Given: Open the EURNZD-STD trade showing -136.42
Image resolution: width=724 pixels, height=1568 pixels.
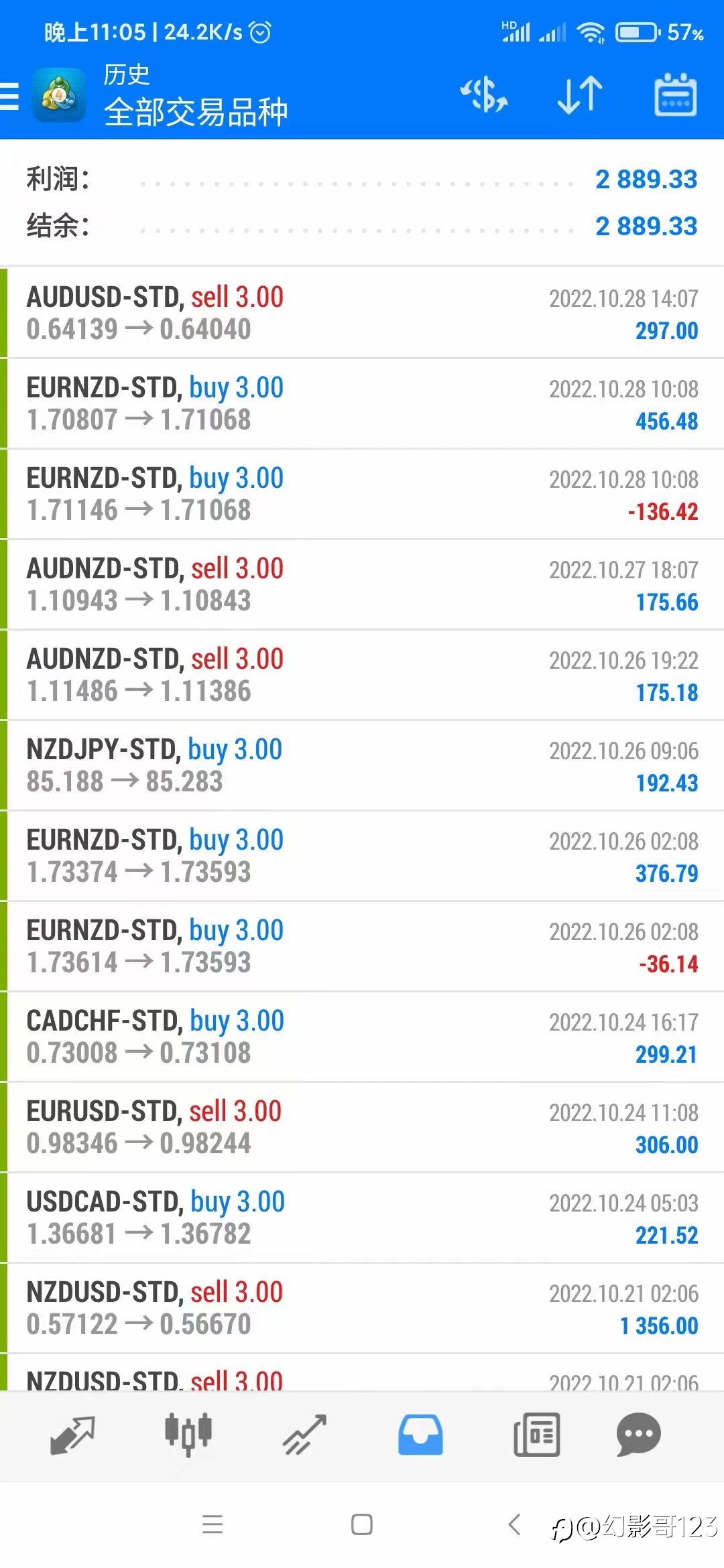Looking at the screenshot, I should (362, 494).
